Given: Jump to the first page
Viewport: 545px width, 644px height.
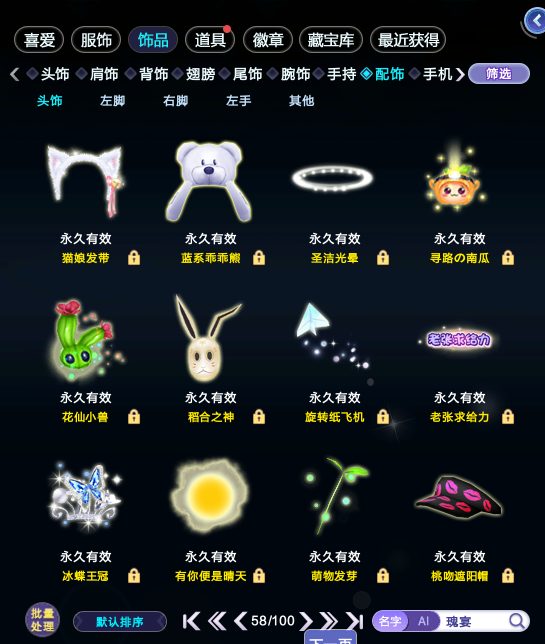Looking at the screenshot, I should 191,621.
